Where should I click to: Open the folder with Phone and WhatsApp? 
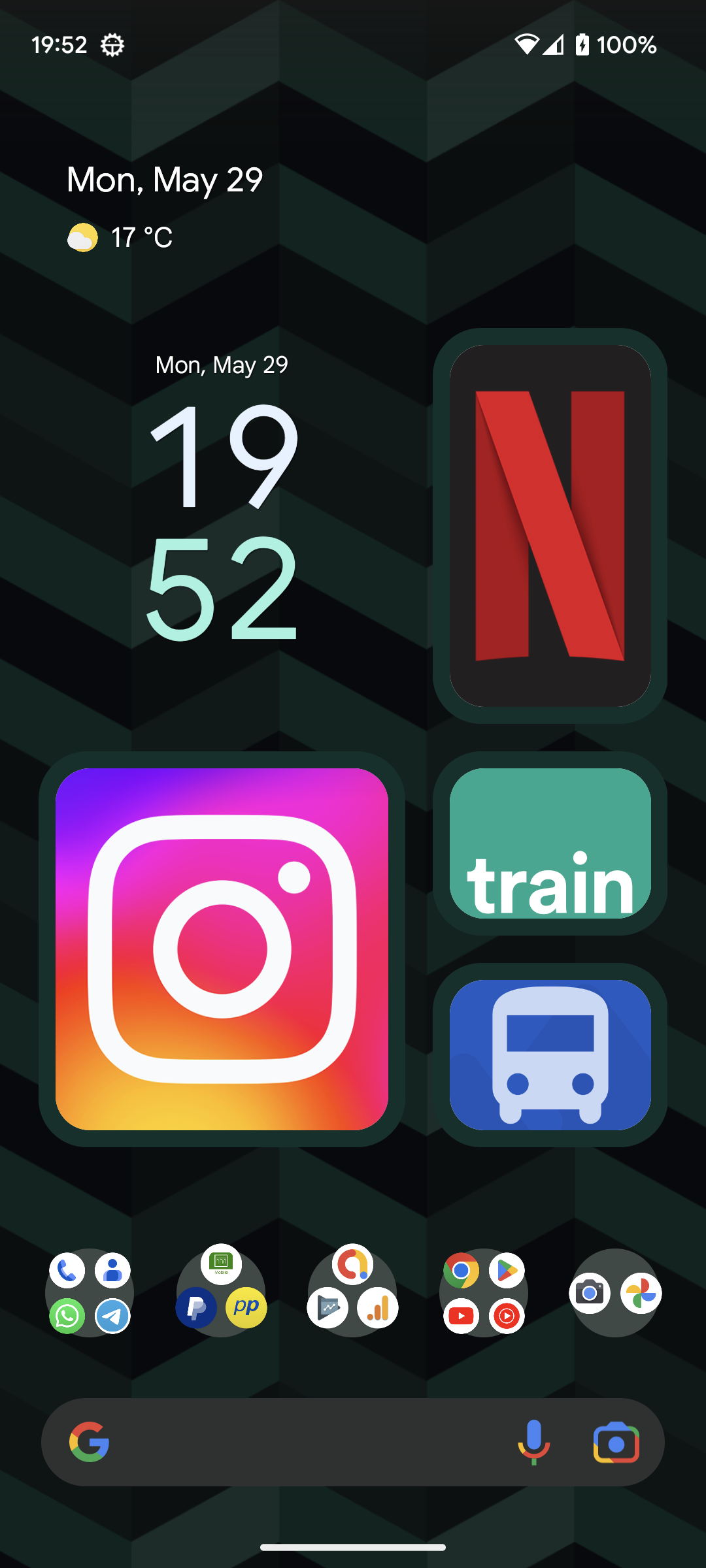coord(90,1293)
